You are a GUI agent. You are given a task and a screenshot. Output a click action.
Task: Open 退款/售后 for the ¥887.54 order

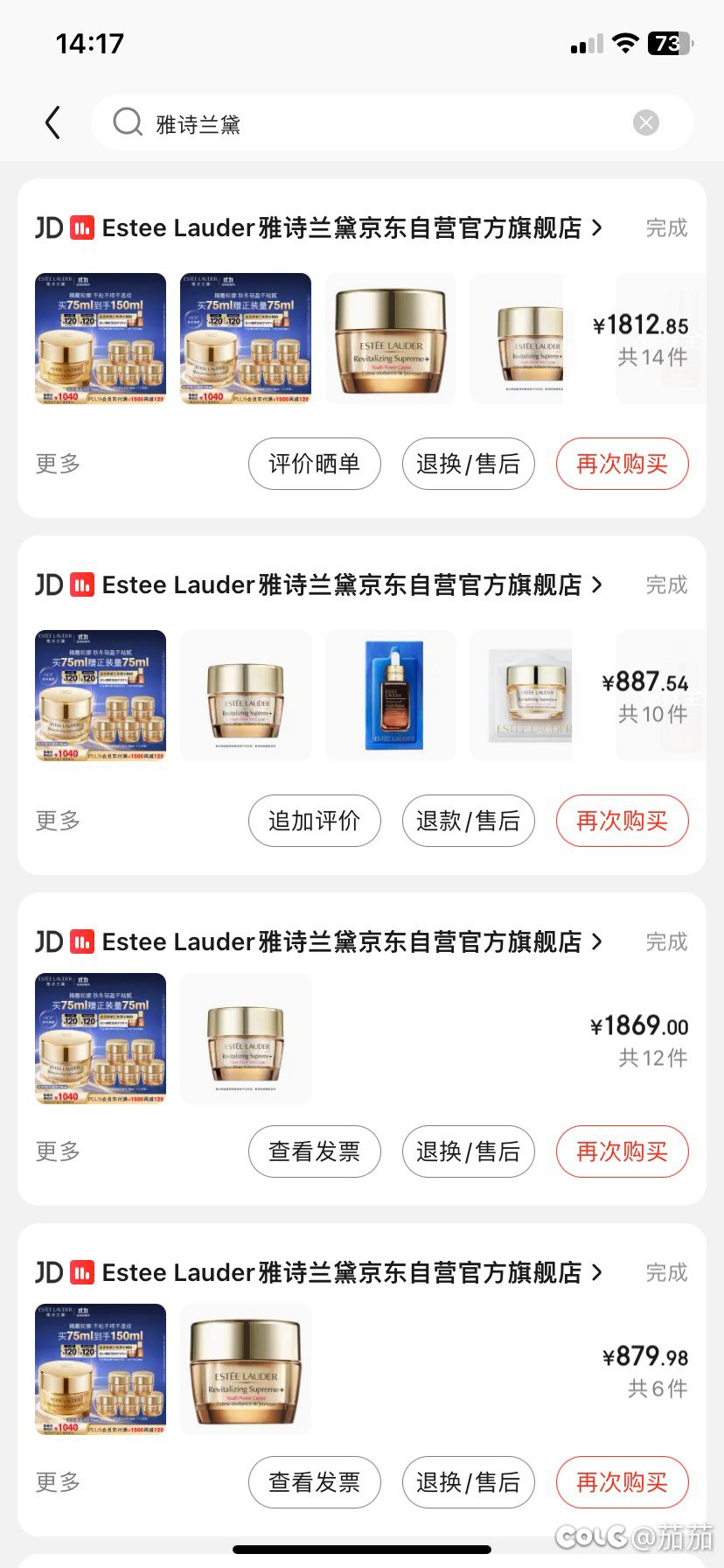[x=468, y=821]
